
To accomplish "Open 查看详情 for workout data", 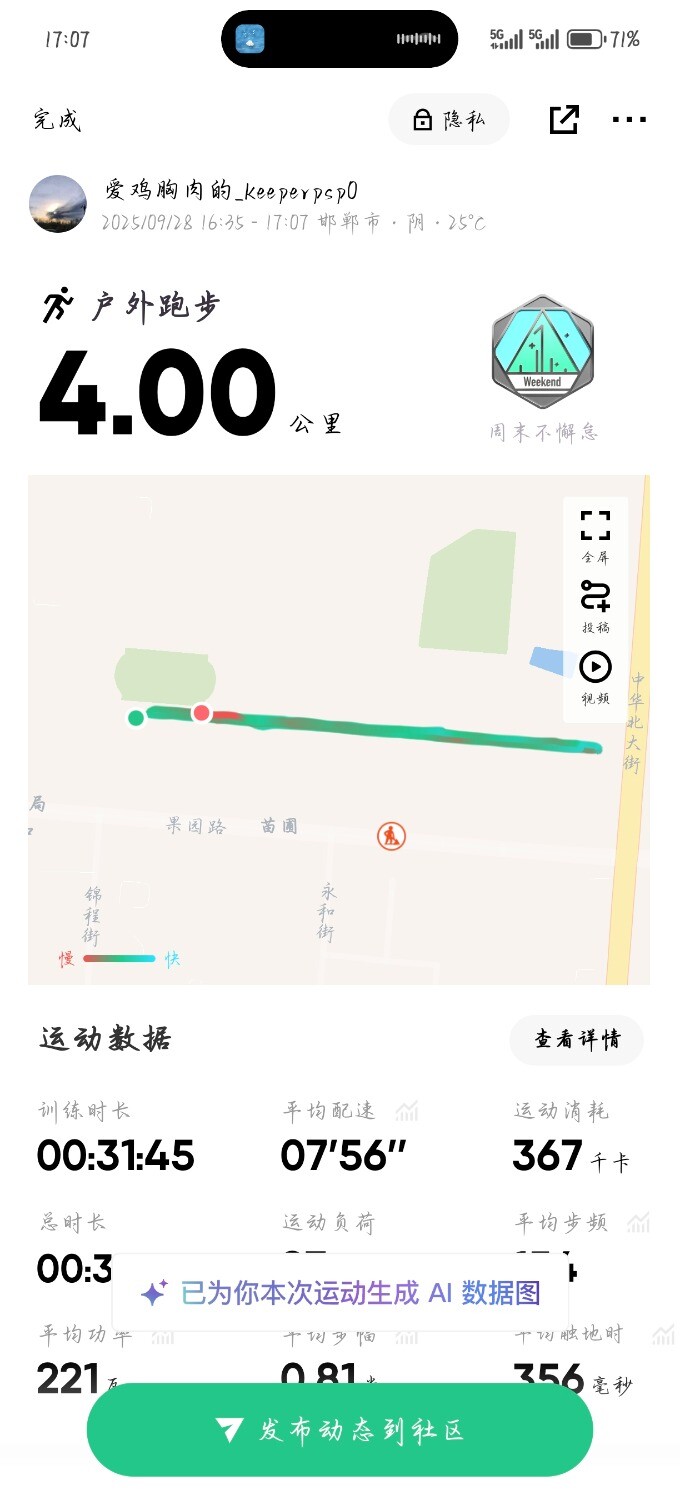I will [576, 1040].
